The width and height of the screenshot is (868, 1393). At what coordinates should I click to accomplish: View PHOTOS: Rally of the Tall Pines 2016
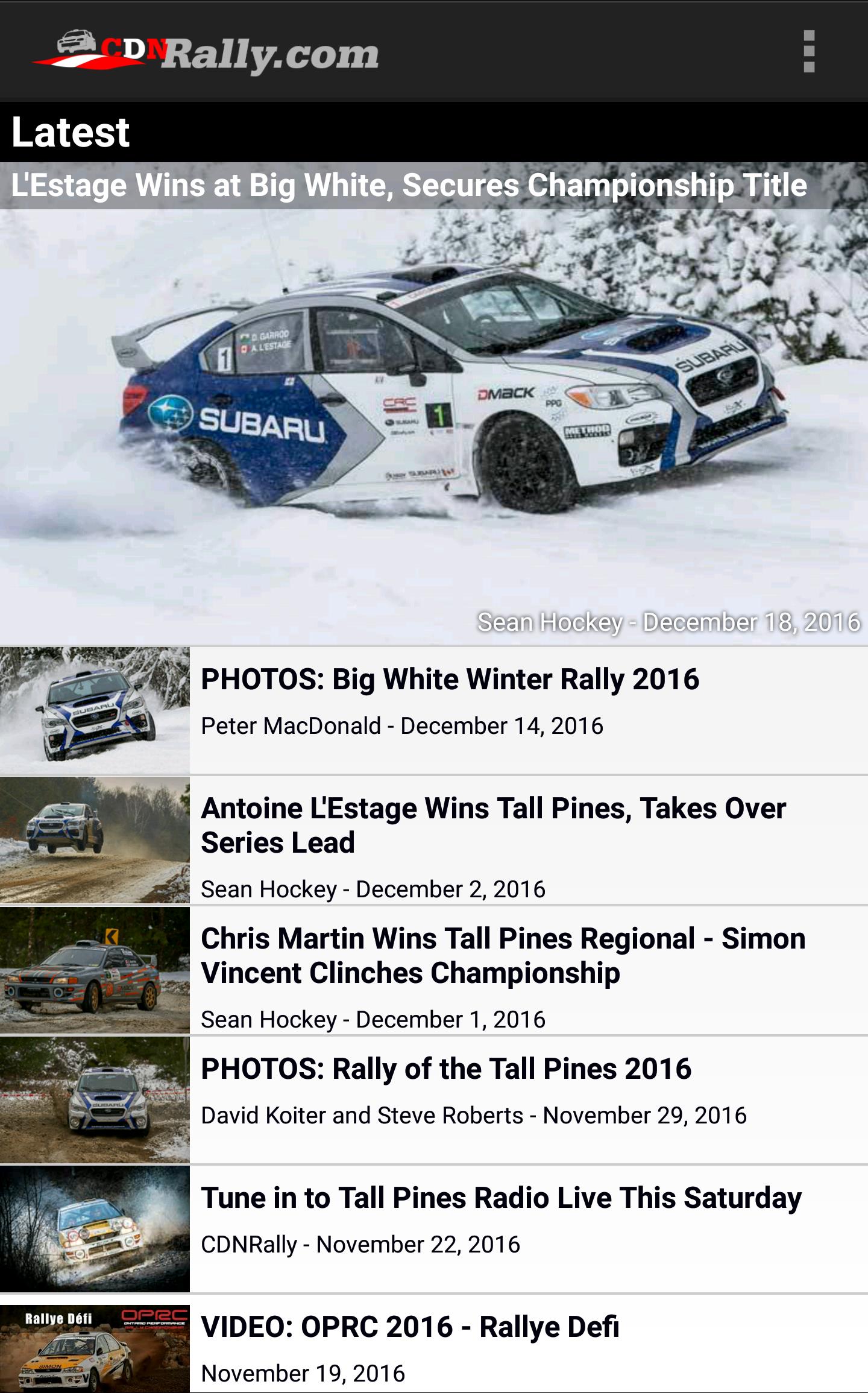pyautogui.click(x=446, y=1069)
